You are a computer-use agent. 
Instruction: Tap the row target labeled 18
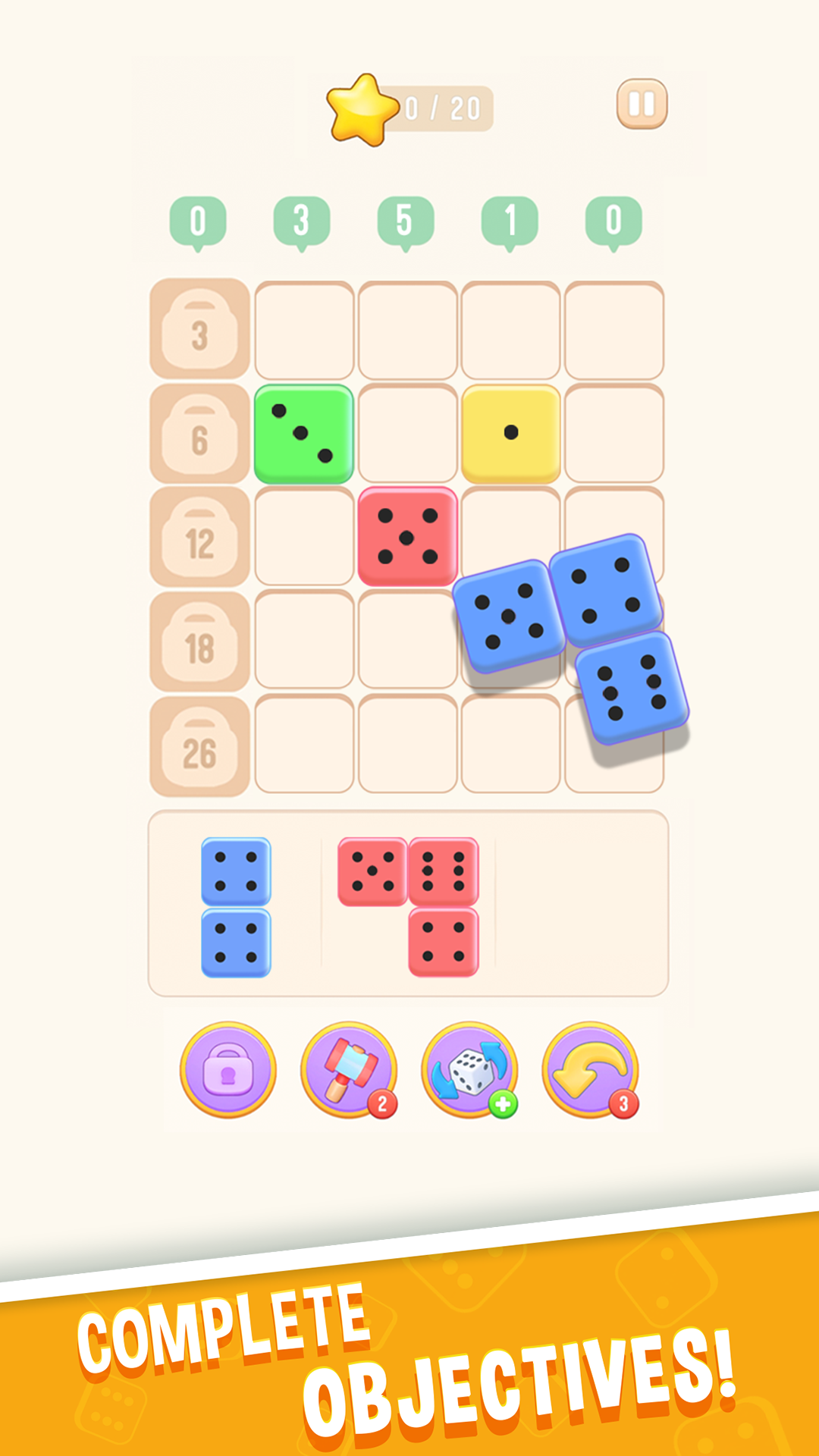click(199, 642)
